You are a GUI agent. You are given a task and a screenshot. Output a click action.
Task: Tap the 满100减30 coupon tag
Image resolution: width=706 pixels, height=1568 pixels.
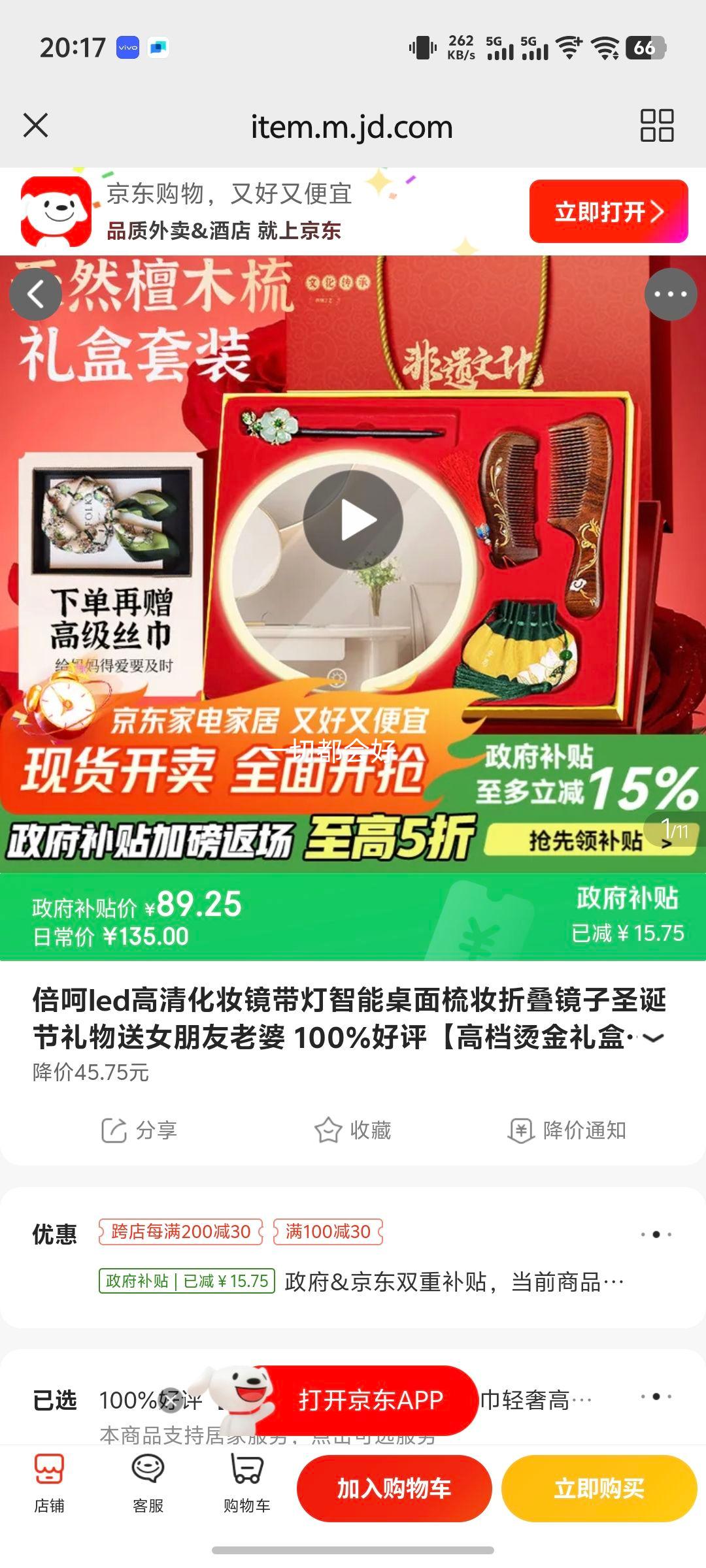[329, 1231]
